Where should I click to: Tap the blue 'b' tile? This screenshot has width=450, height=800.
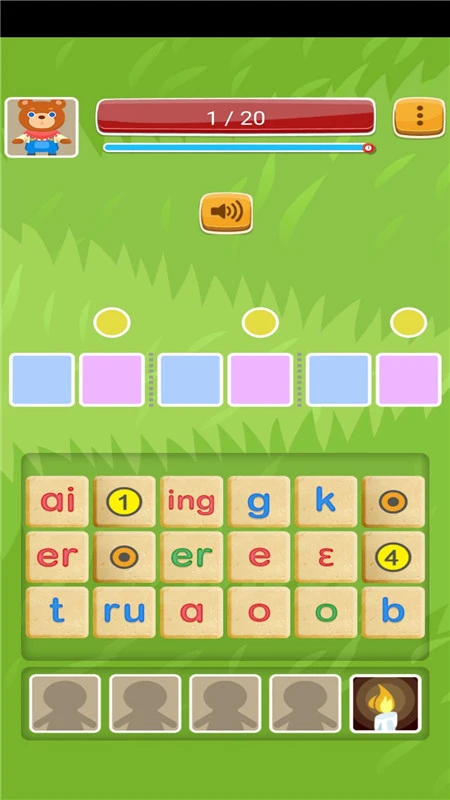pos(393,612)
